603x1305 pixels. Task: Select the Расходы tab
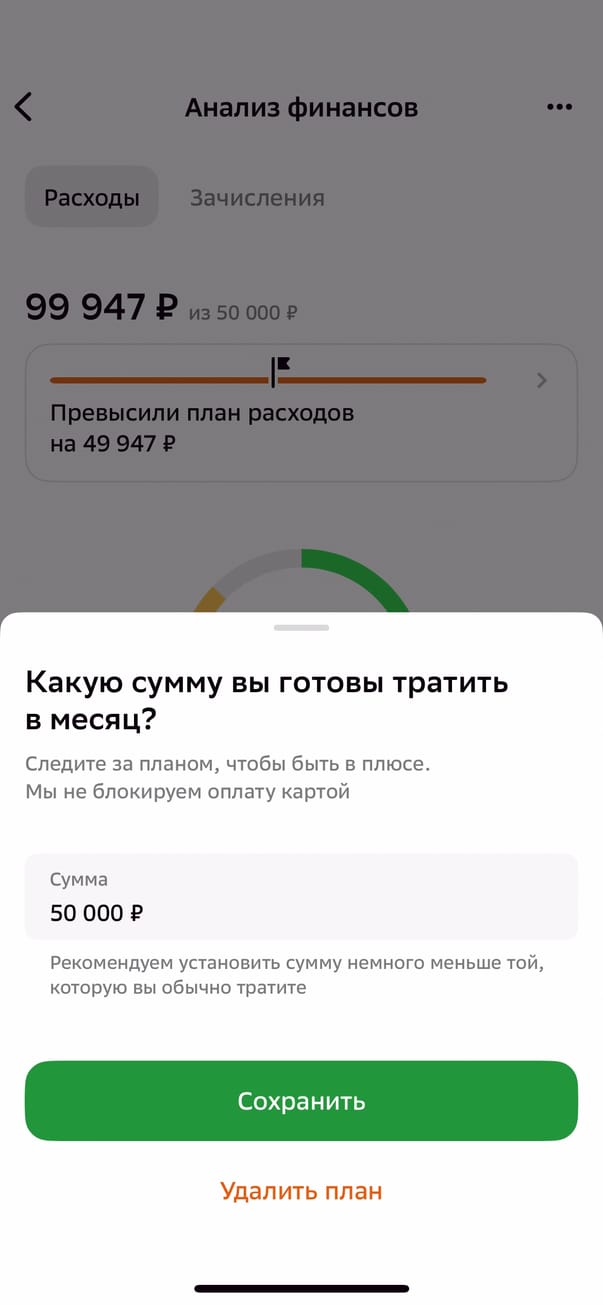[91, 197]
